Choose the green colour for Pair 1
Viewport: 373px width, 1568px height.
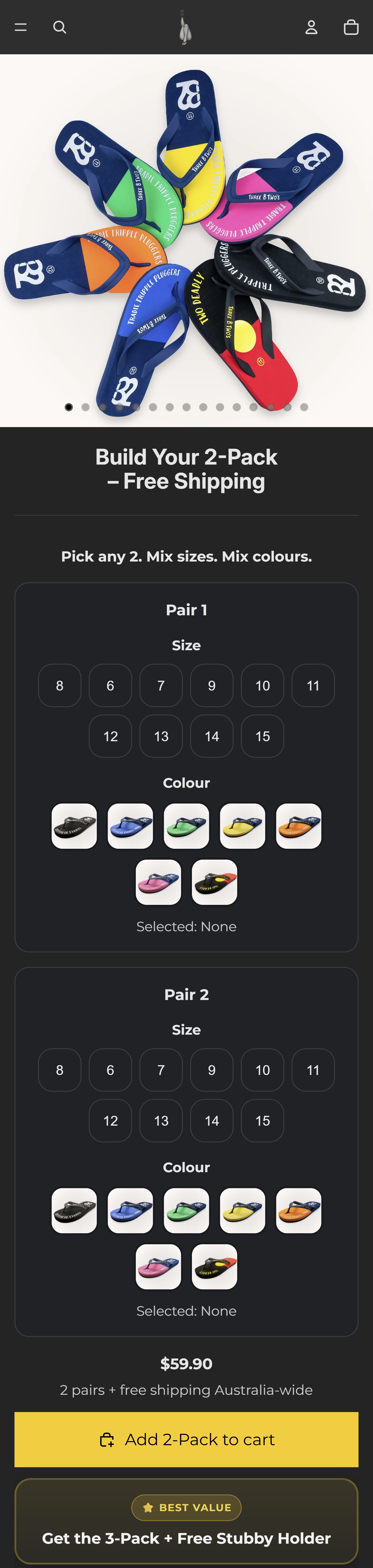point(186,826)
